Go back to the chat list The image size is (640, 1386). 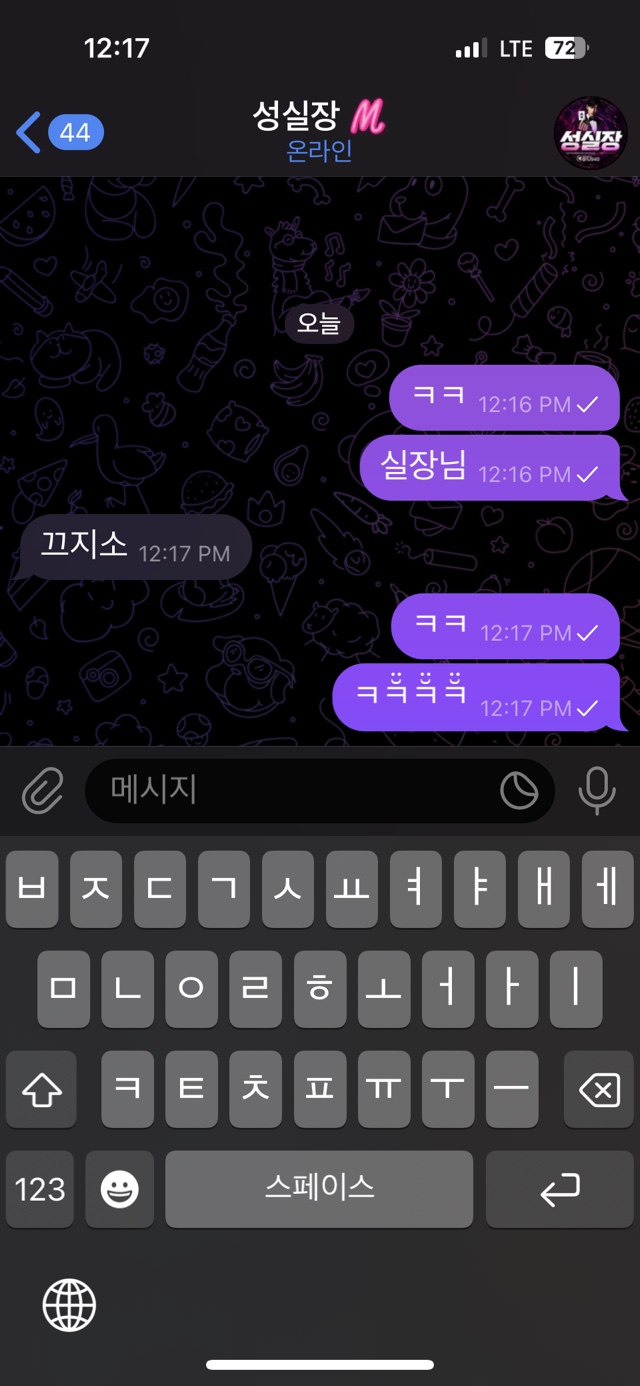pyautogui.click(x=58, y=132)
